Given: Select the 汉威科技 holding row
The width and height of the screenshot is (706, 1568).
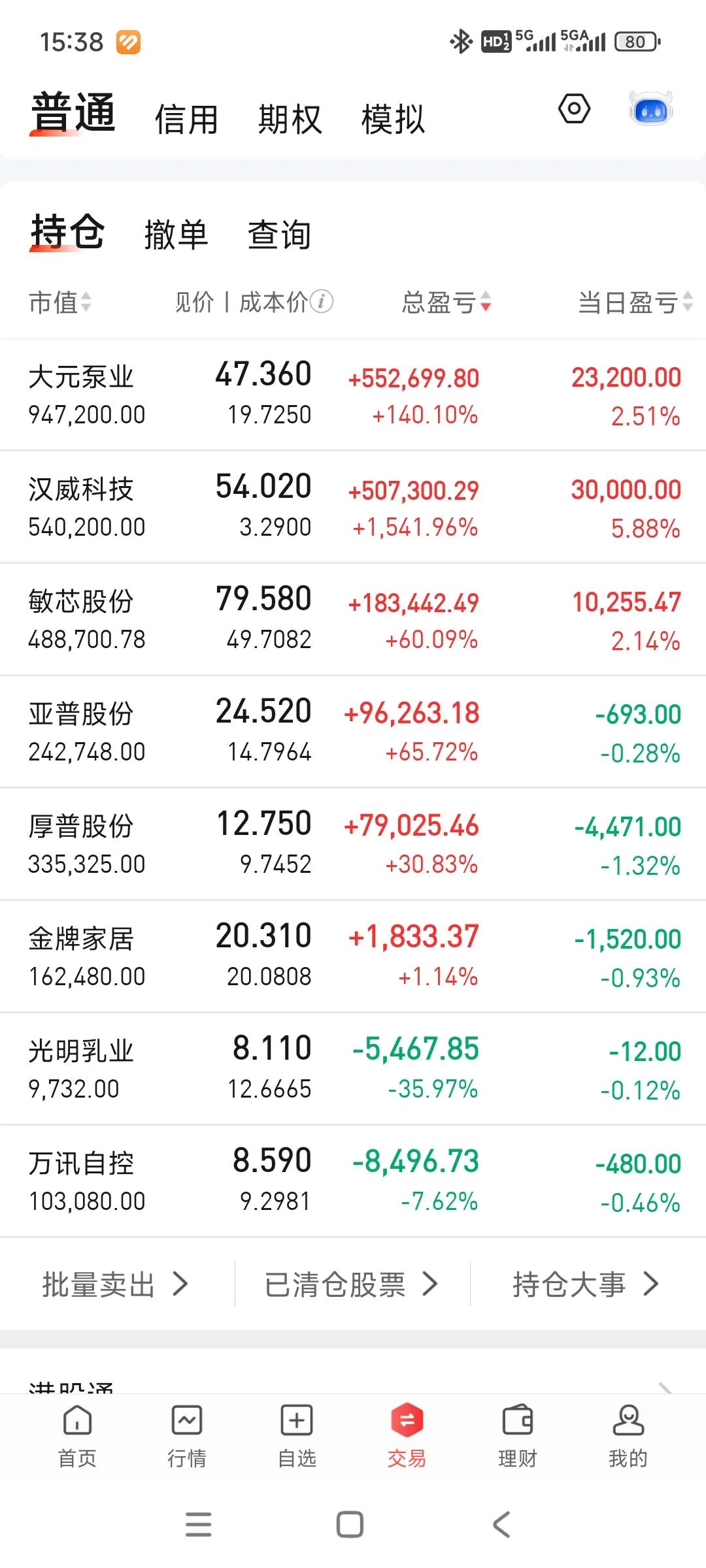Looking at the screenshot, I should (x=353, y=506).
